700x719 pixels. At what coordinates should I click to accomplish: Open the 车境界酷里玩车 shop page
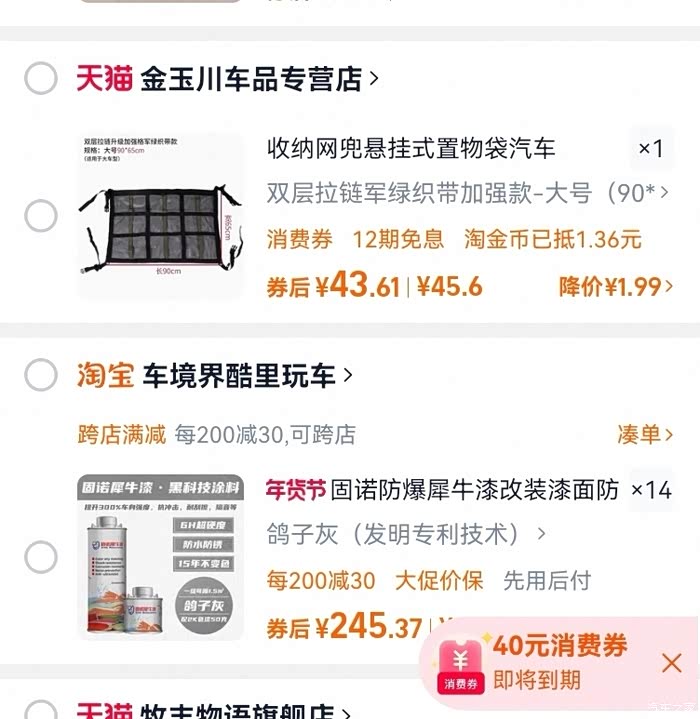coord(247,375)
